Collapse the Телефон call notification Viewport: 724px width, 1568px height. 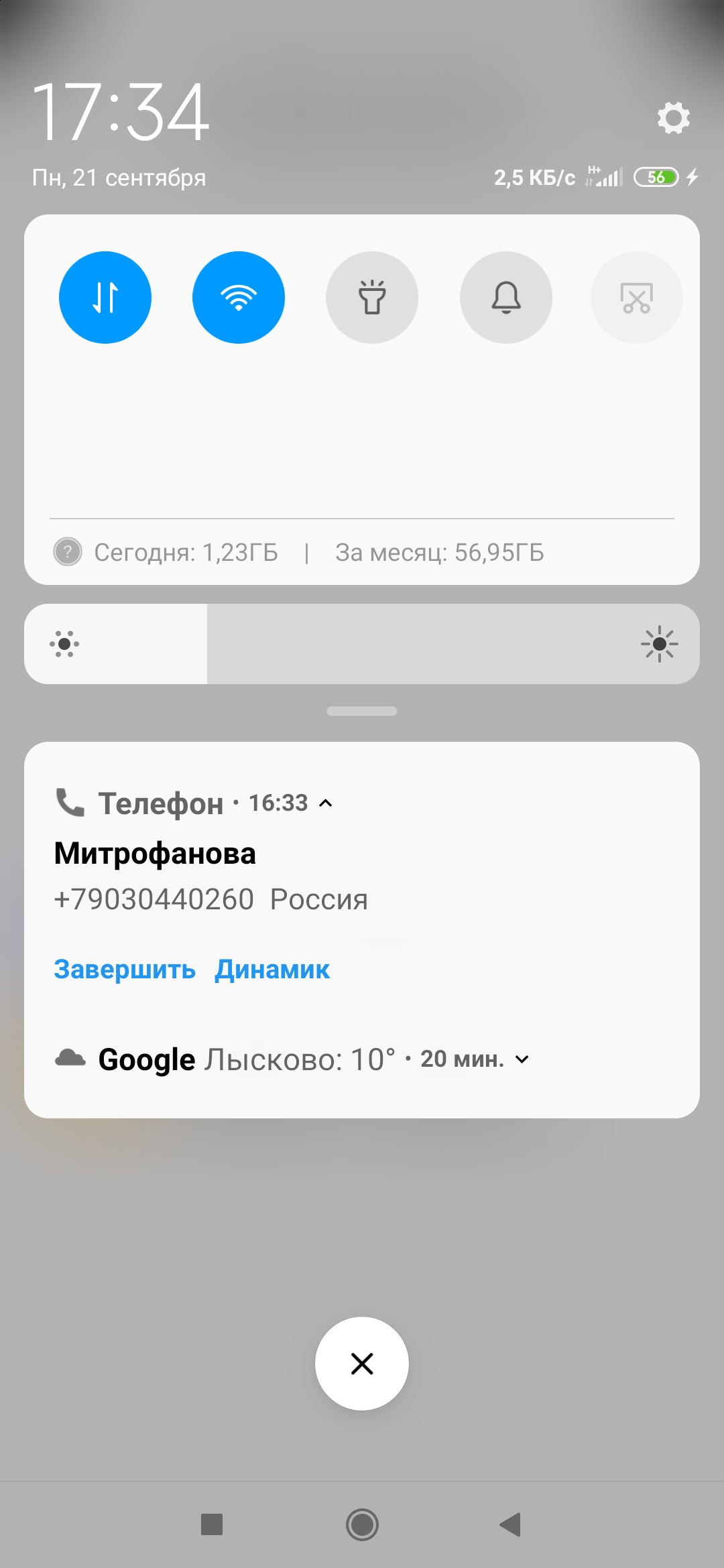tap(326, 803)
